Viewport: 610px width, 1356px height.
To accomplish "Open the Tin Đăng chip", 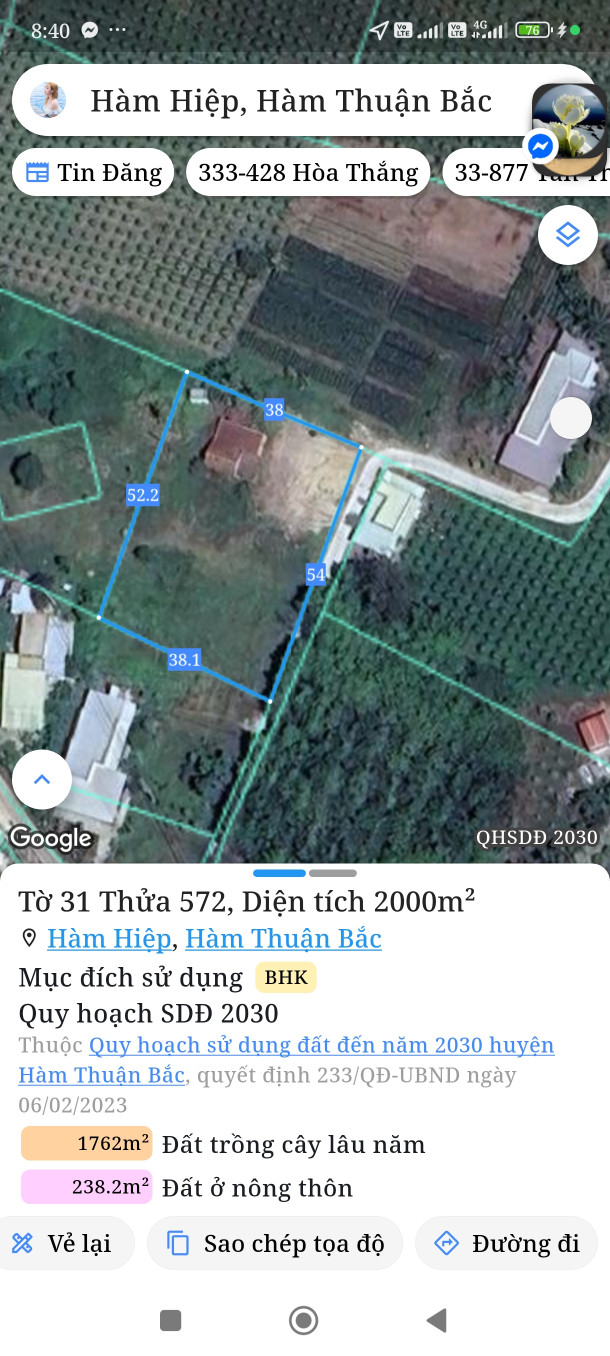I will point(93,172).
